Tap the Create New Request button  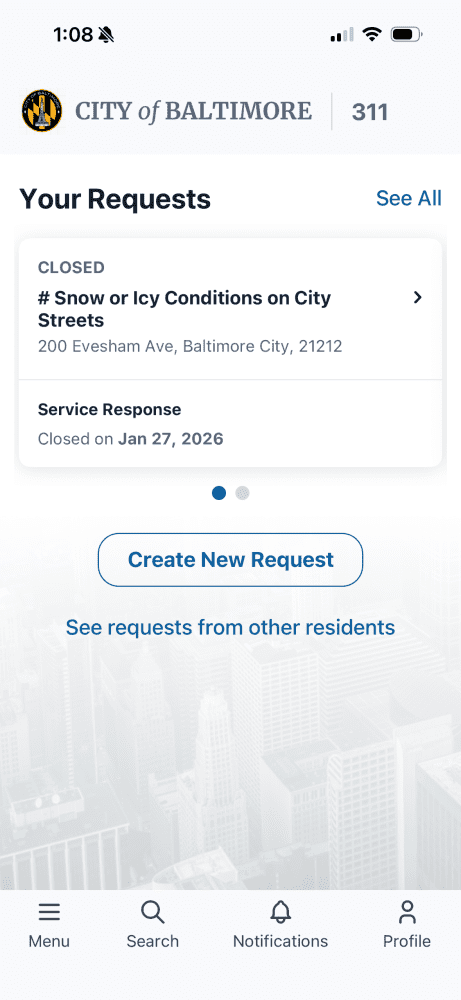pos(230,560)
